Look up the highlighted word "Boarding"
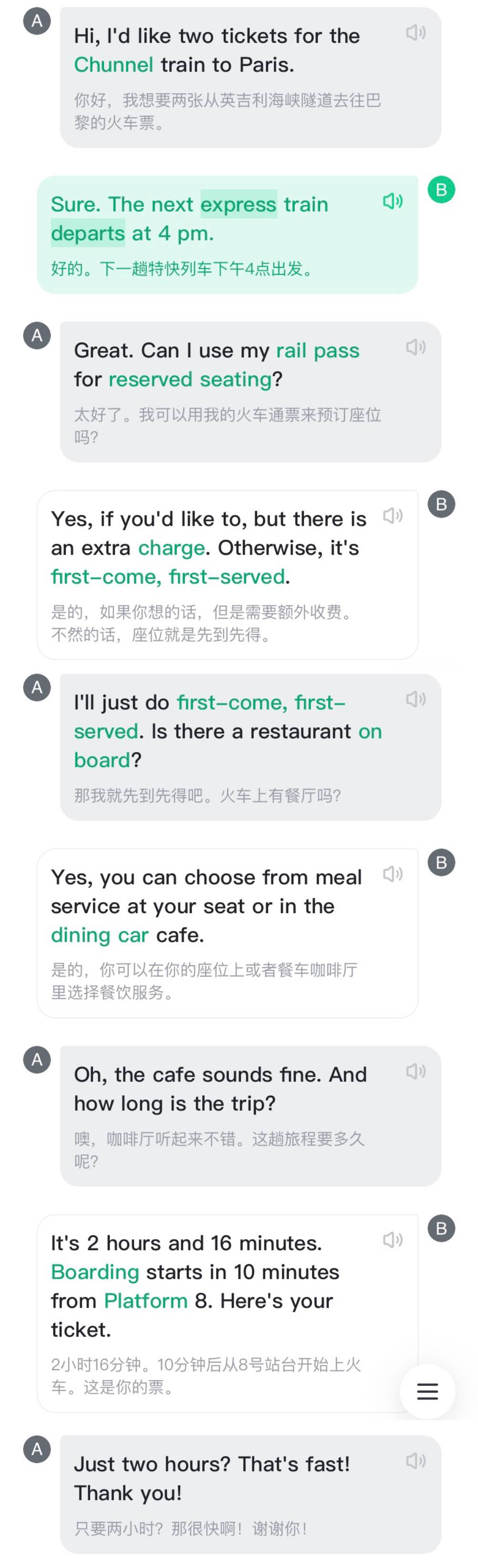This screenshot has width=478, height=1568. (x=95, y=1272)
